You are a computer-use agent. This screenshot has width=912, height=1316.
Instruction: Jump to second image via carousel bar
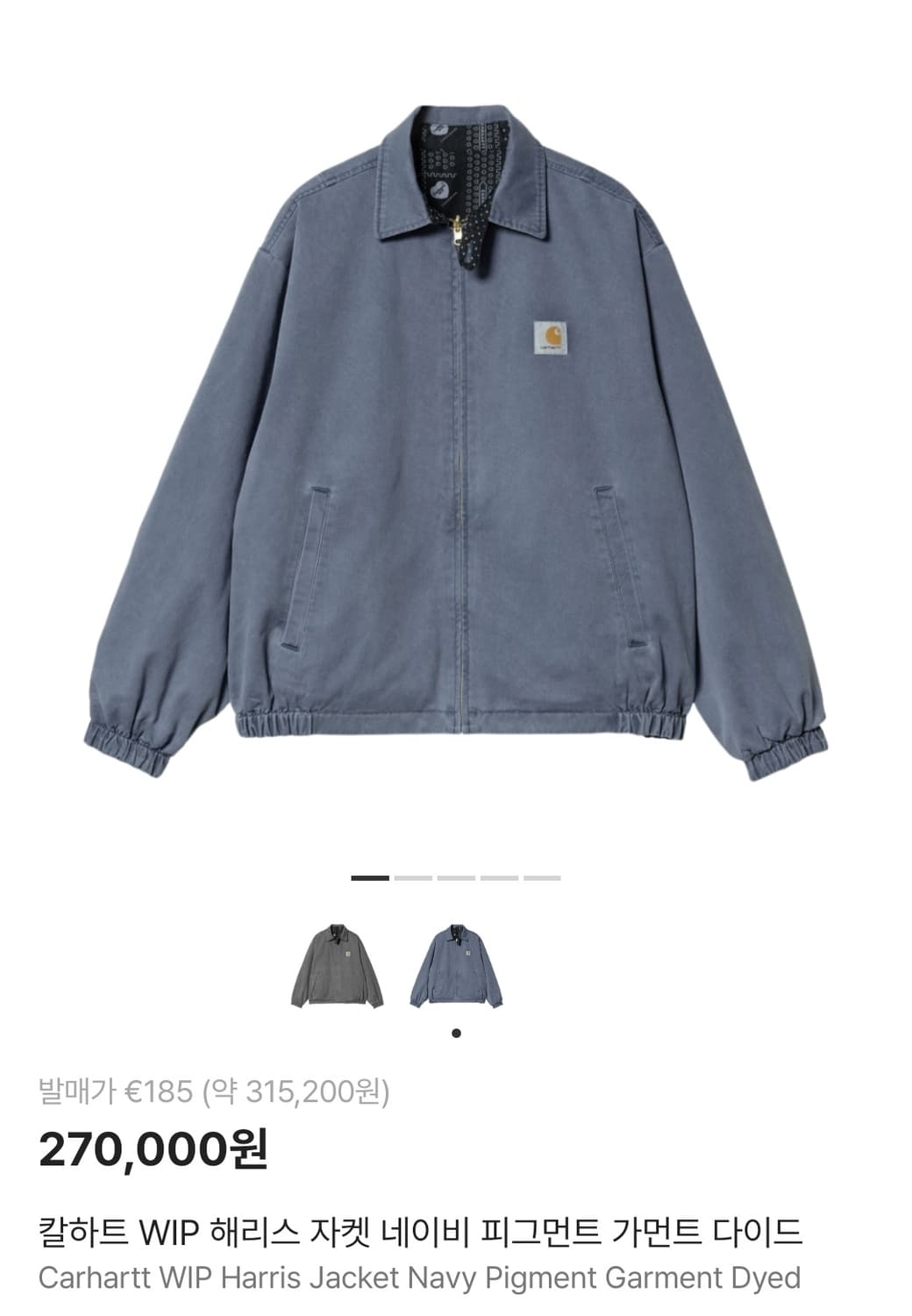click(411, 876)
